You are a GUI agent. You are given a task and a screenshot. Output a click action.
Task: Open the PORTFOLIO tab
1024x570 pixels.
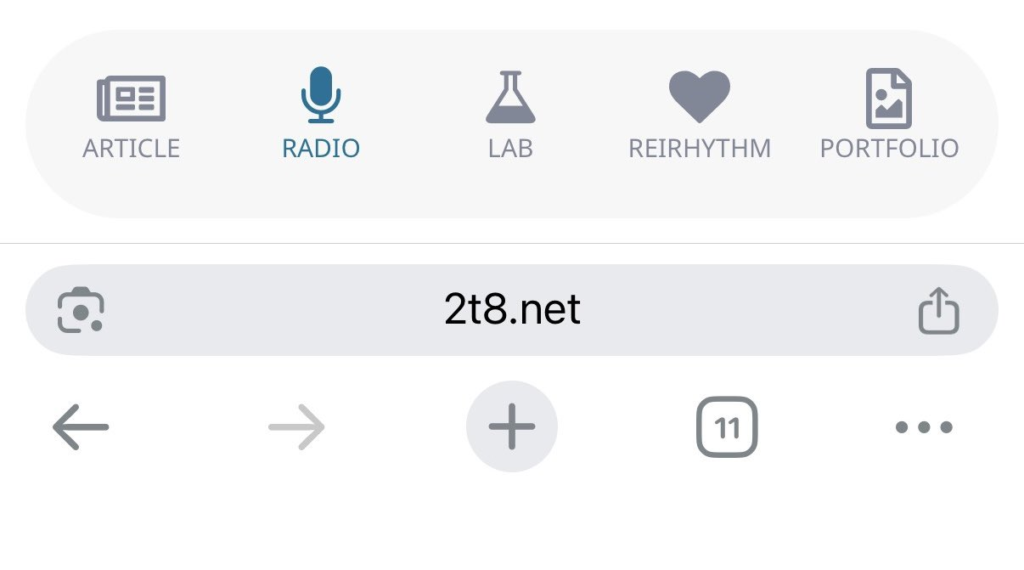(889, 116)
